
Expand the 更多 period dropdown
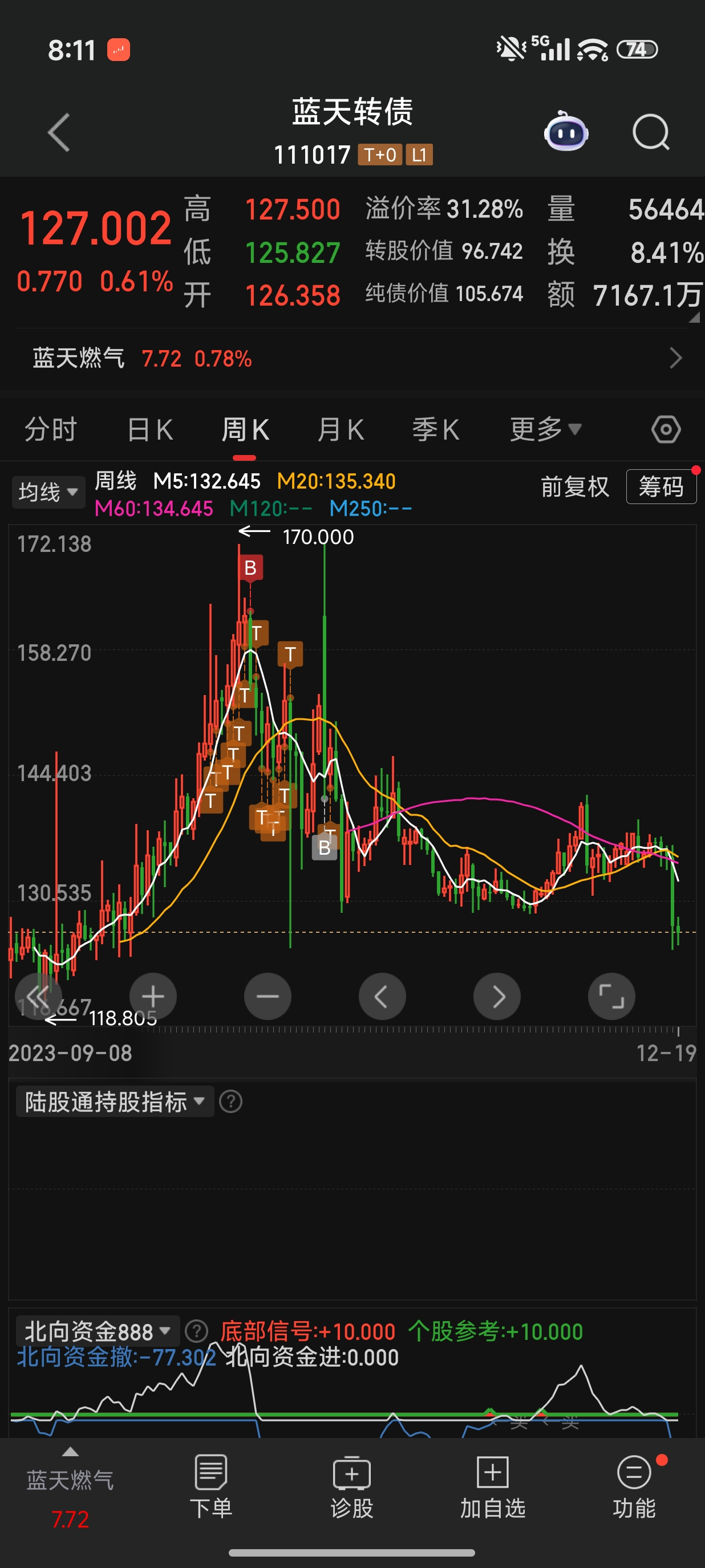click(x=545, y=430)
